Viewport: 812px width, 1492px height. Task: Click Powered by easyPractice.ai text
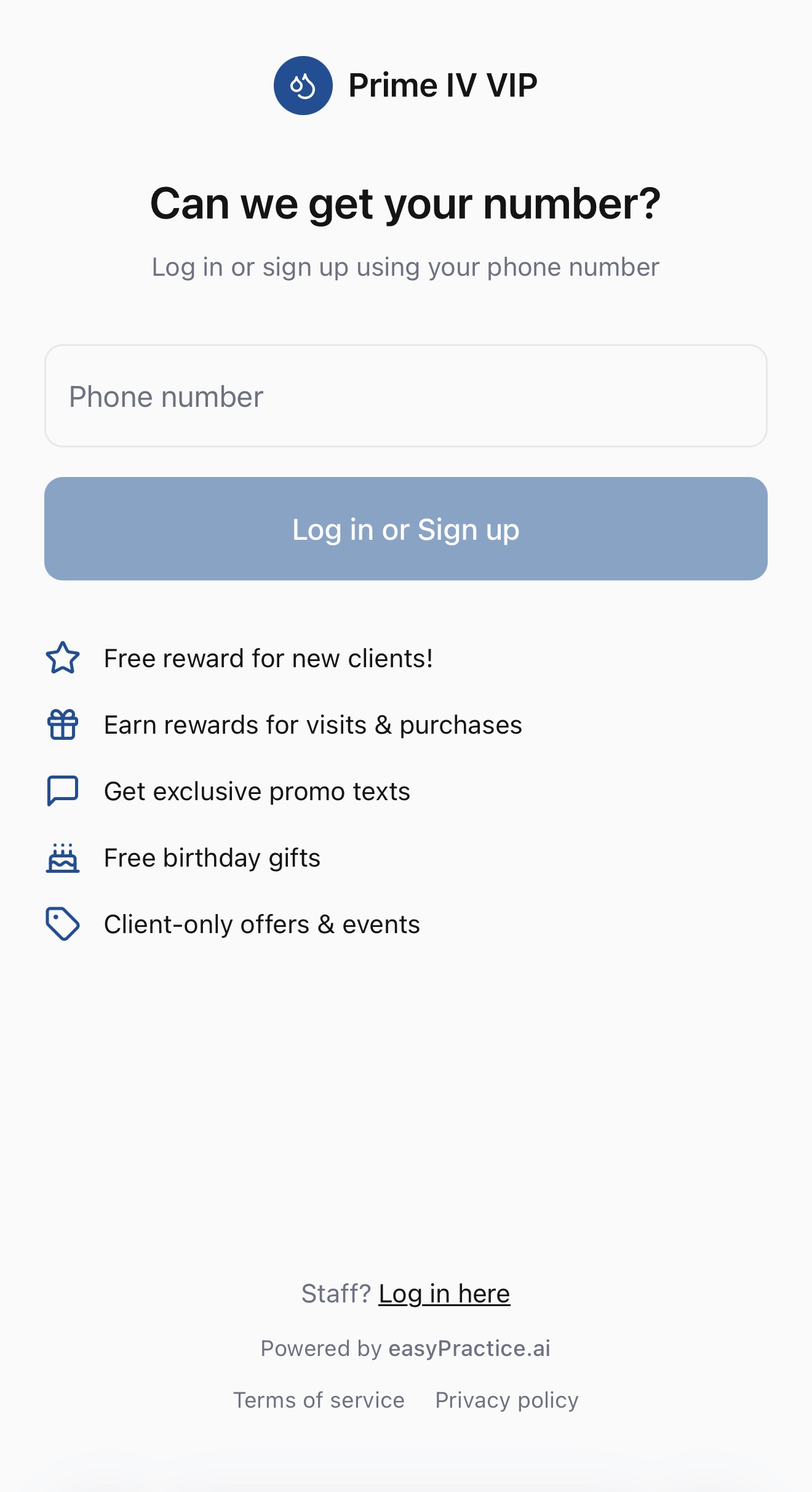406,1348
